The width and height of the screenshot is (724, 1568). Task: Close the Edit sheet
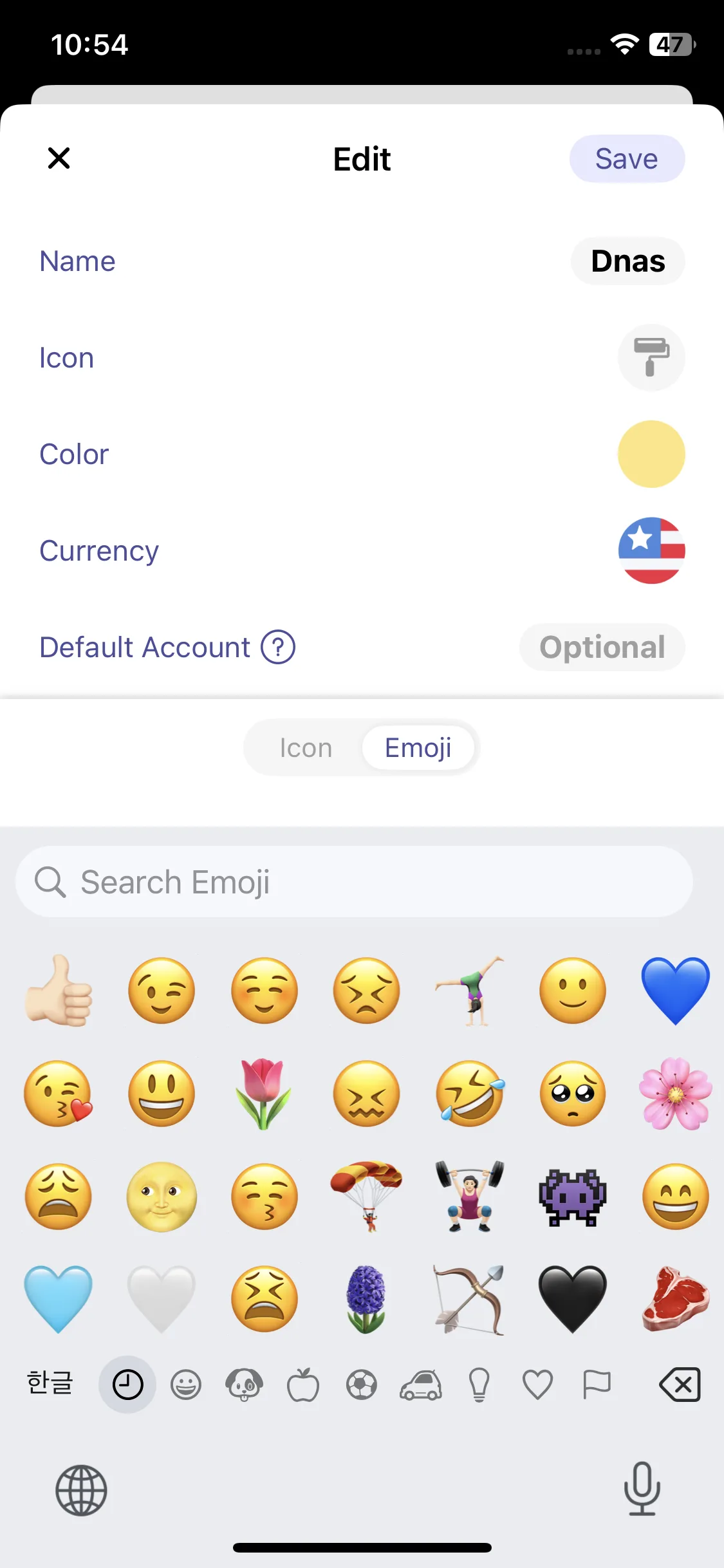[59, 158]
